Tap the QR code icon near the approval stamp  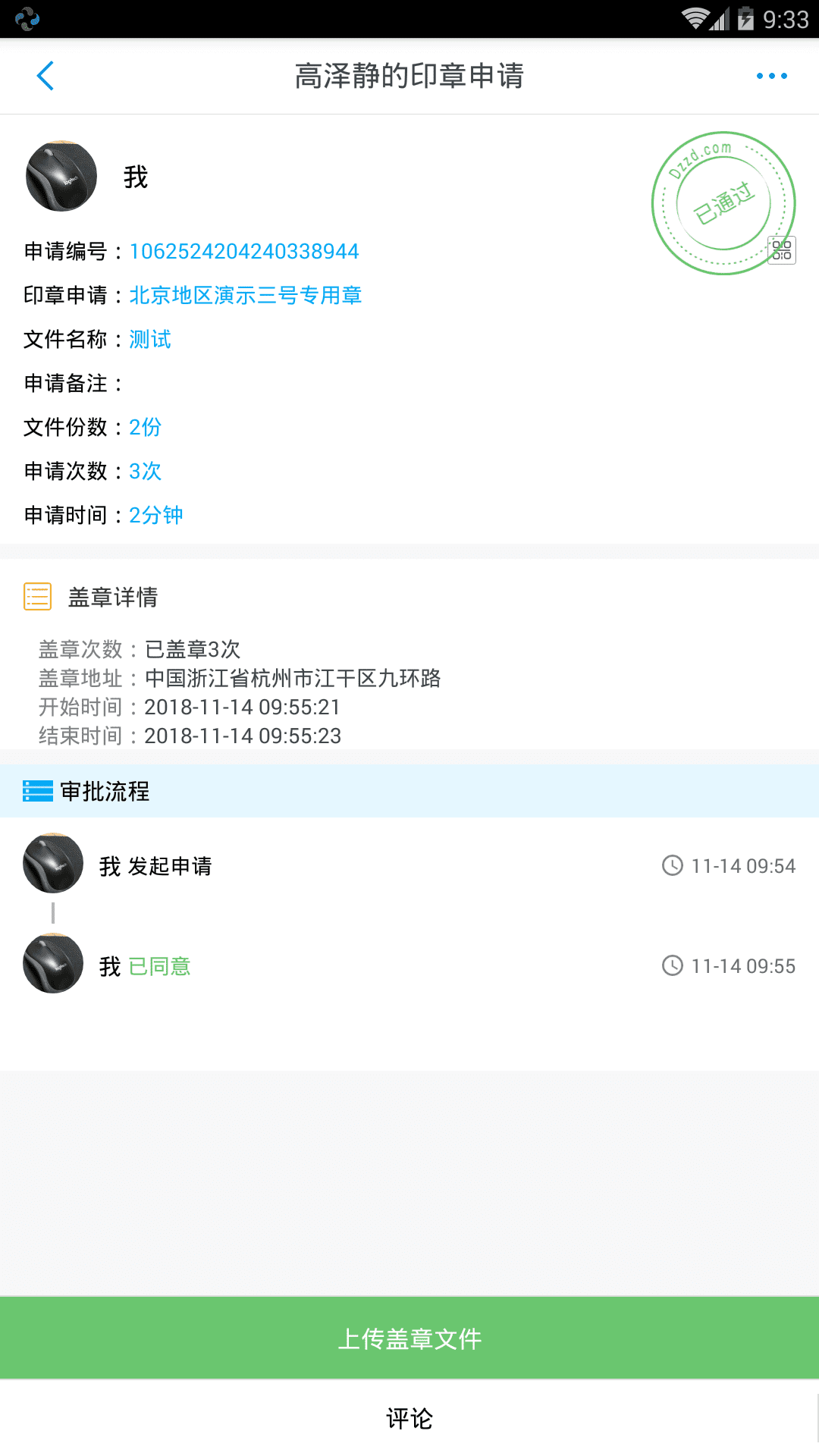(x=782, y=250)
